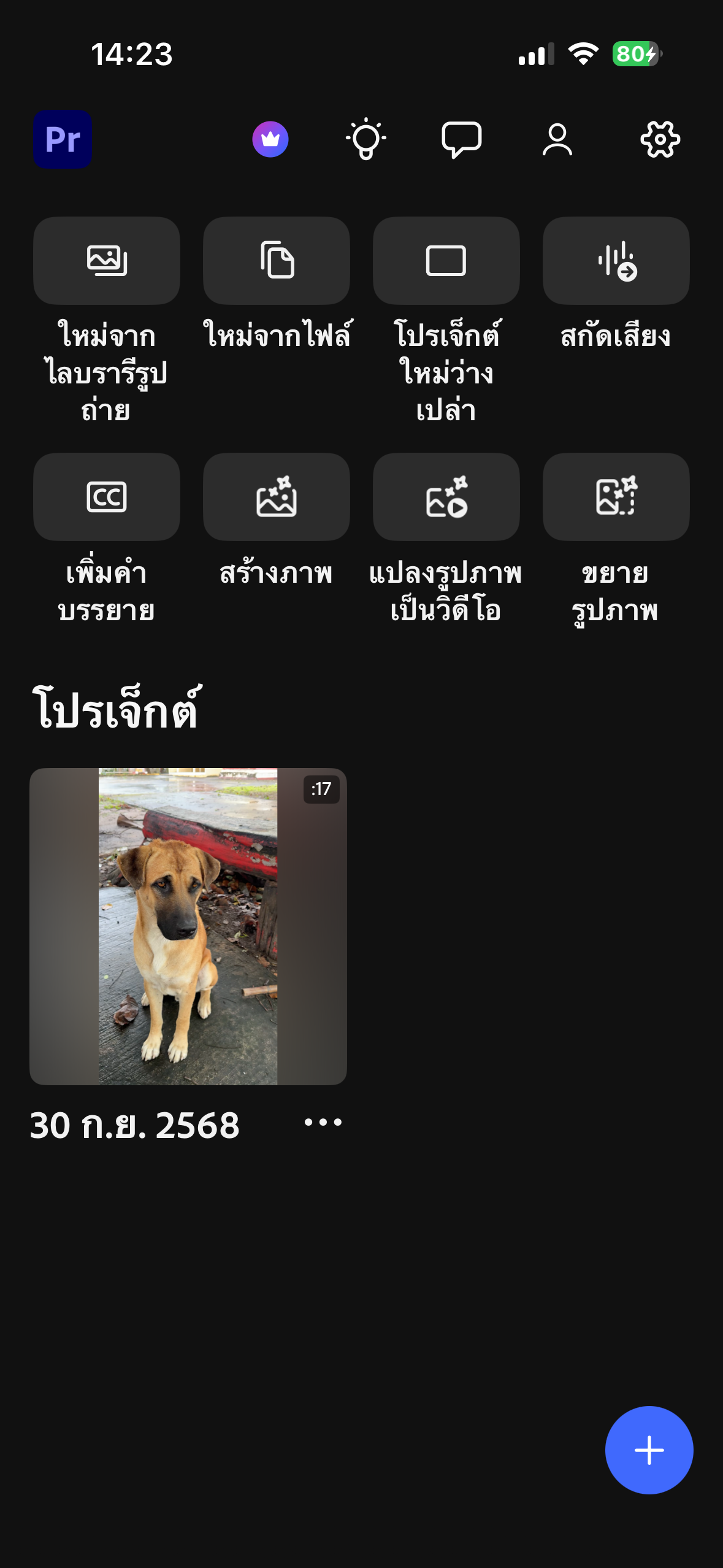Open the account profile icon

tap(557, 139)
